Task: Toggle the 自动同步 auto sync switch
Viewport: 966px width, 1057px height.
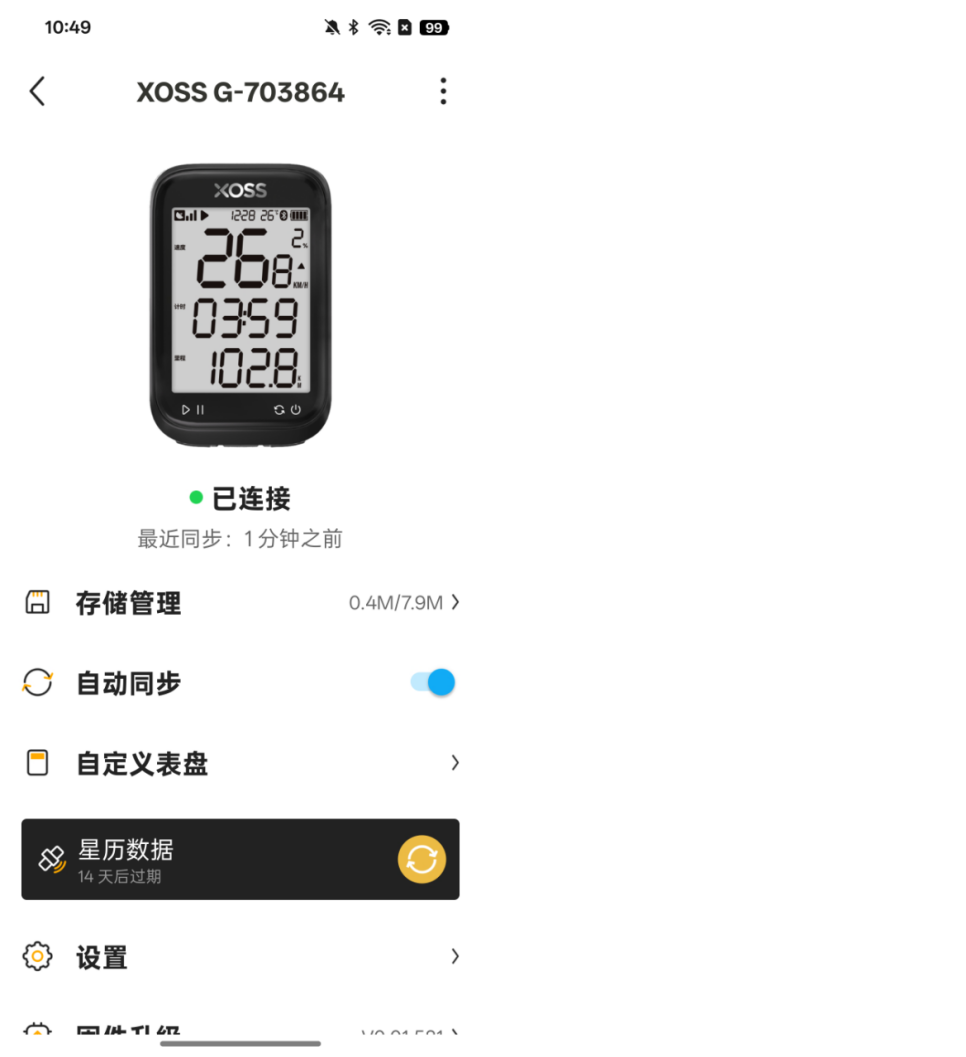Action: coord(433,683)
